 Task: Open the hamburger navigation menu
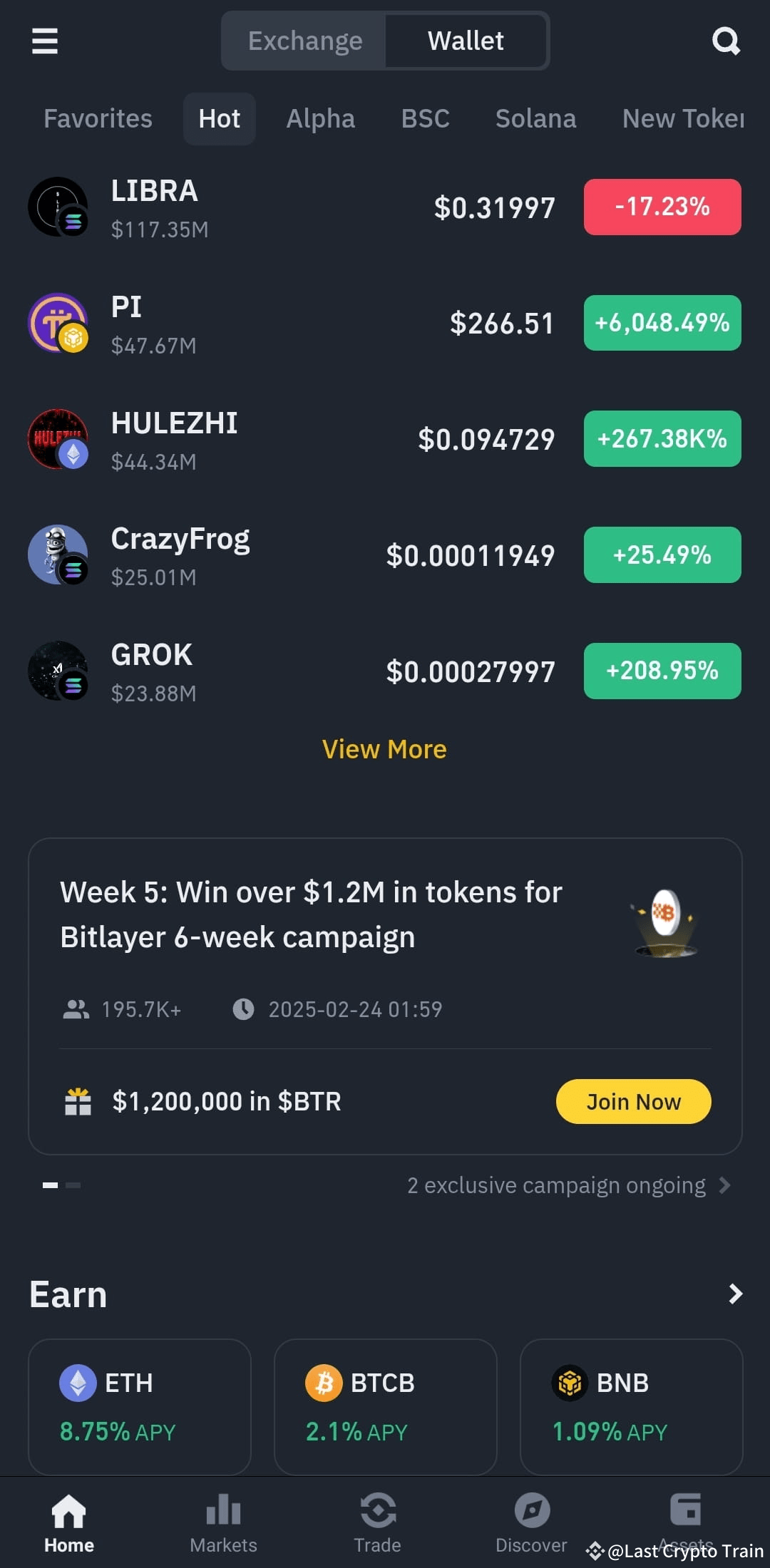(44, 41)
